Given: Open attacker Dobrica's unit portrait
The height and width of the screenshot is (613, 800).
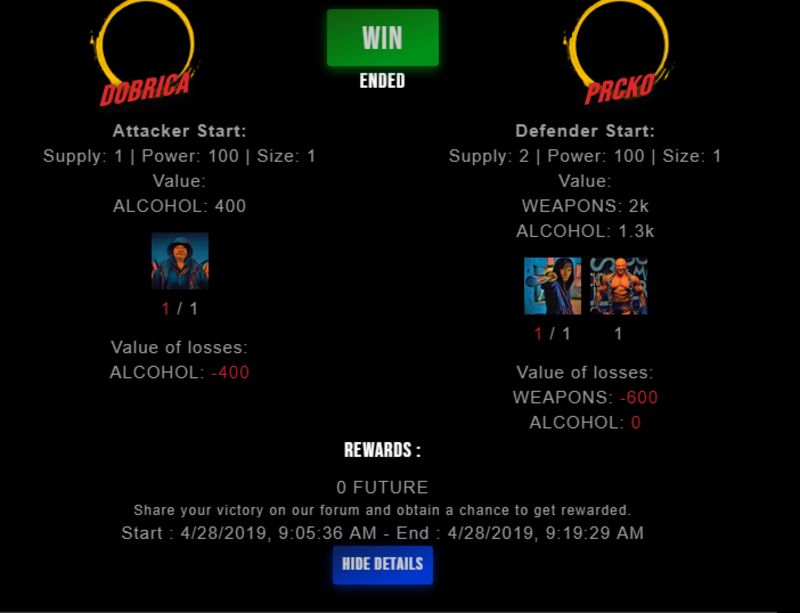Looking at the screenshot, I should [180, 261].
